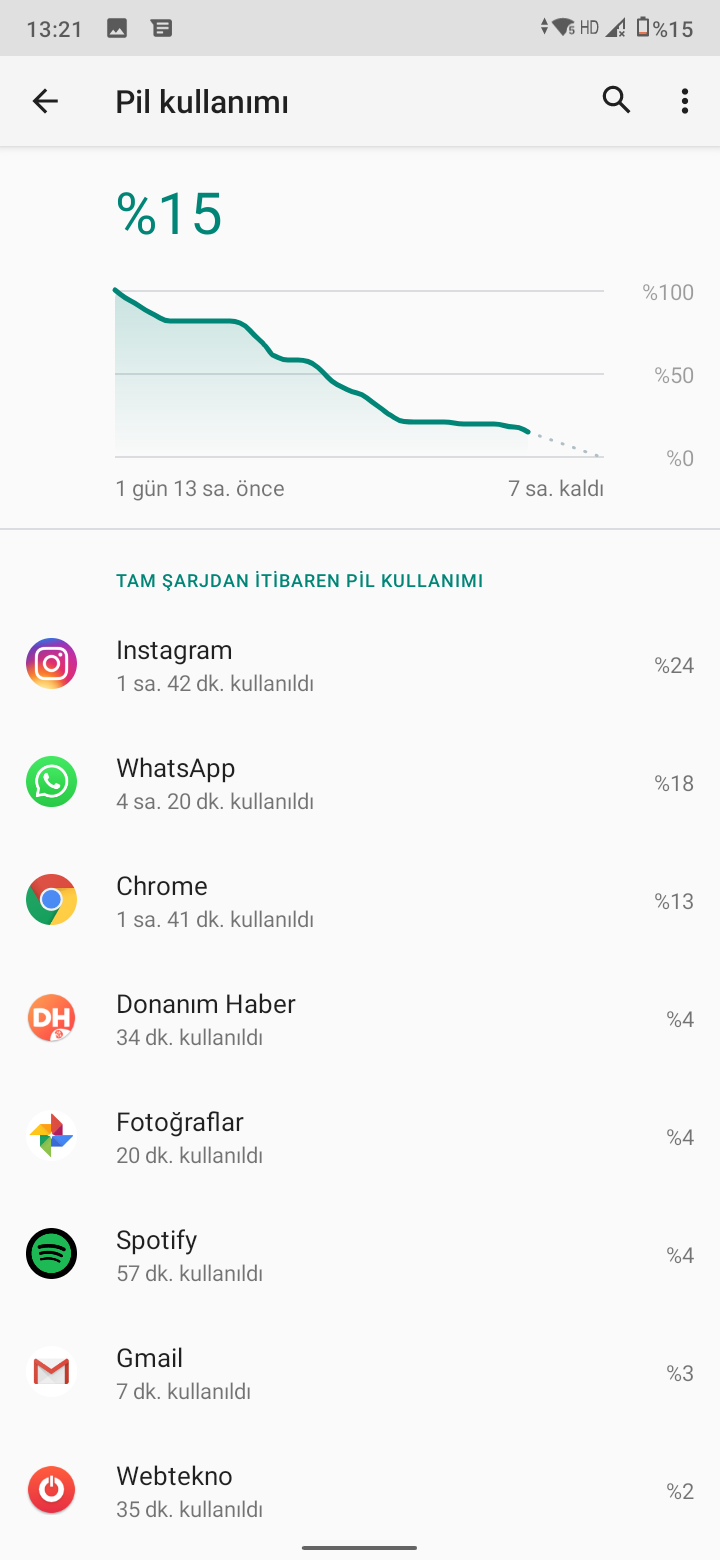Image resolution: width=720 pixels, height=1560 pixels.
Task: Open the overflow menu
Action: click(684, 101)
